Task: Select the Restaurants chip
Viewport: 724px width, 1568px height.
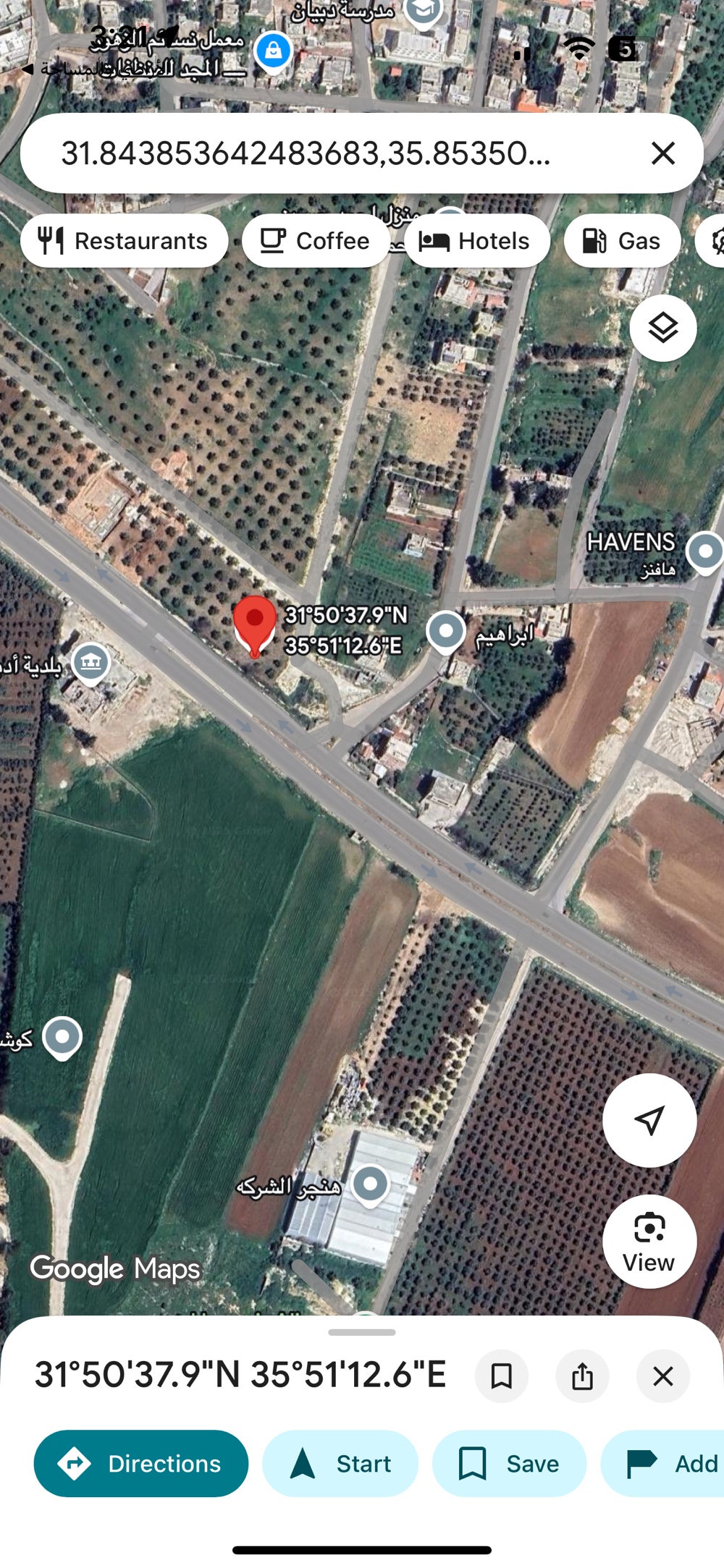Action: (124, 241)
